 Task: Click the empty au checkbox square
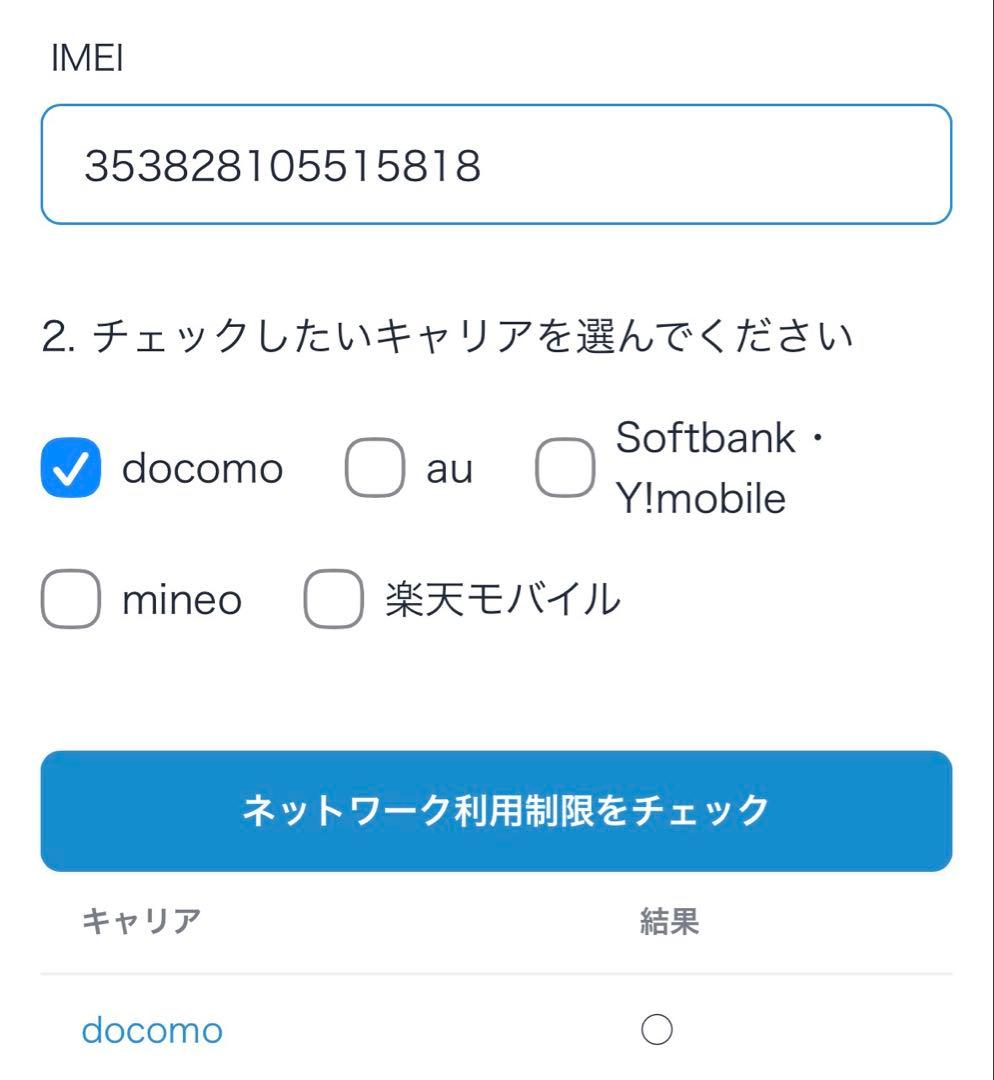(x=374, y=466)
